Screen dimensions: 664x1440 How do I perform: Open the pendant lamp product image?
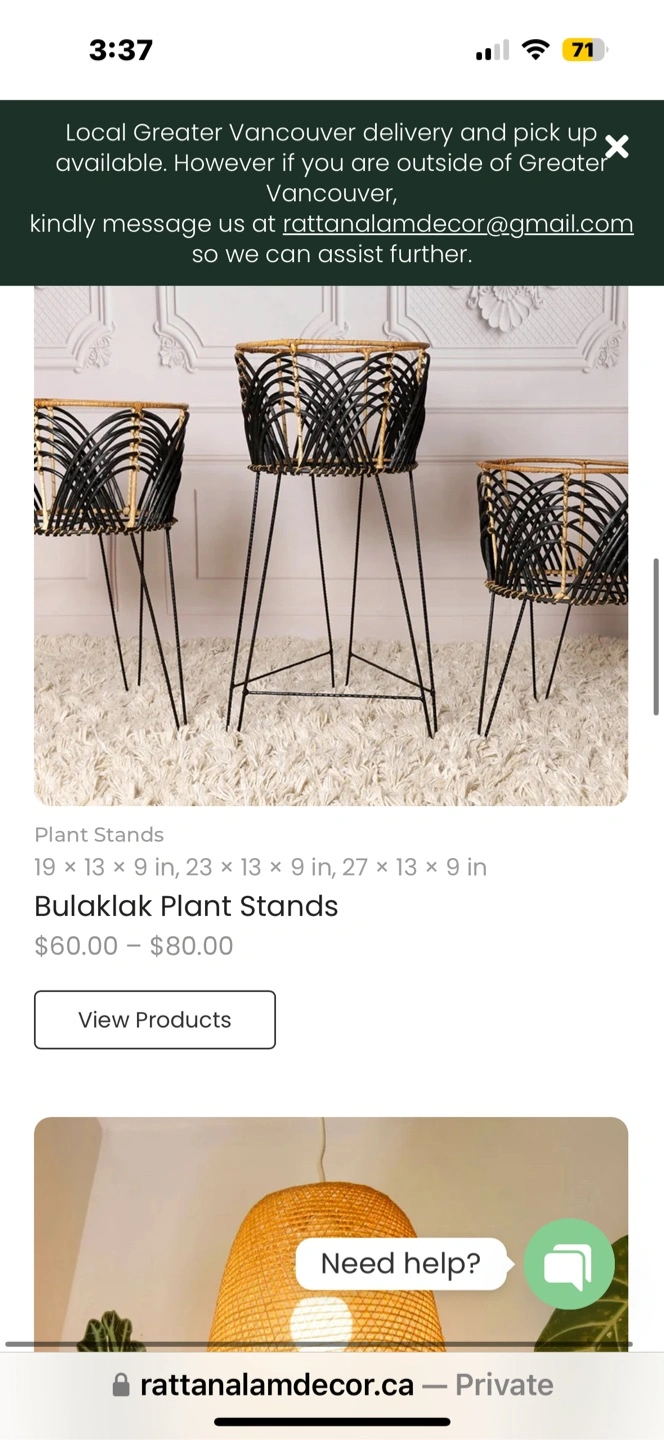click(331, 1235)
